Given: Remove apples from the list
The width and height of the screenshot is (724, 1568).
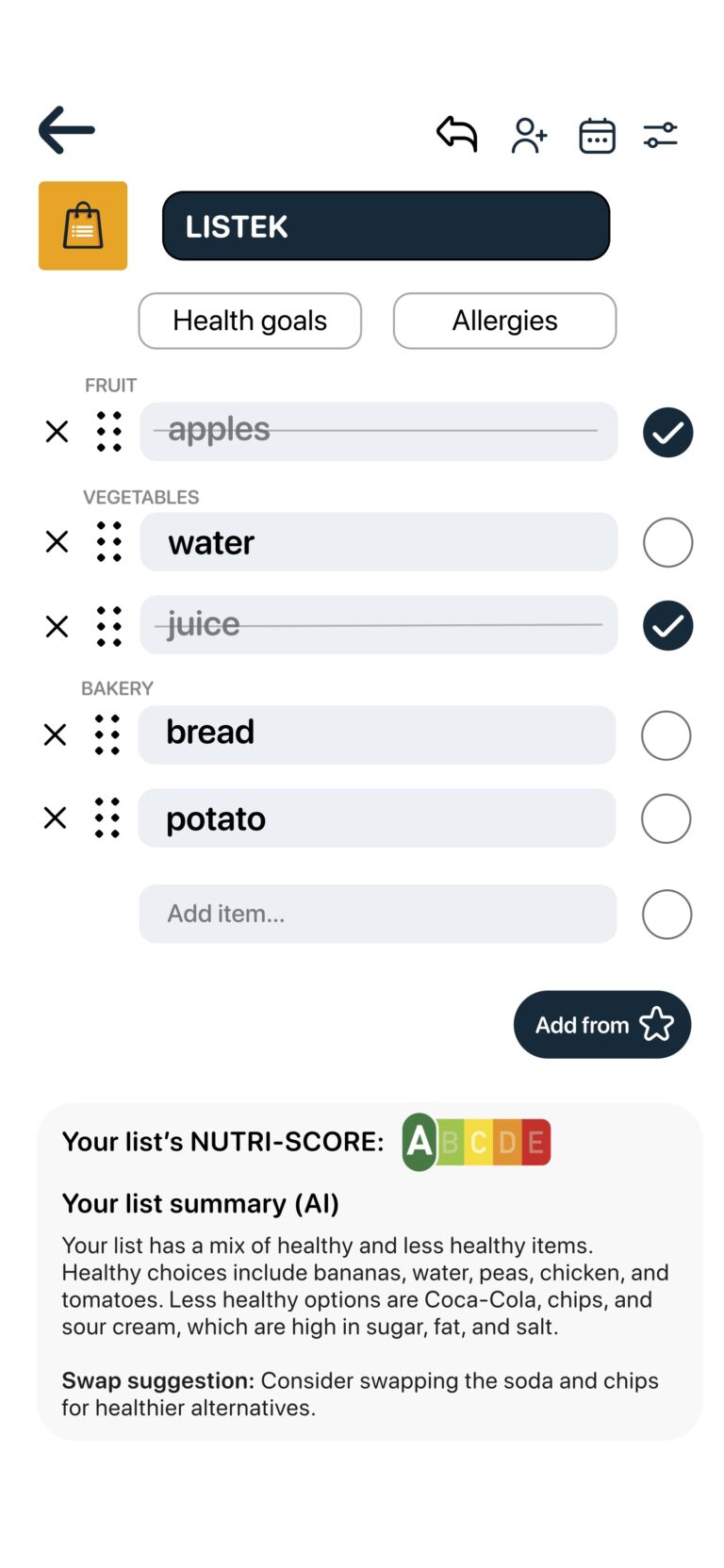Looking at the screenshot, I should click(57, 432).
